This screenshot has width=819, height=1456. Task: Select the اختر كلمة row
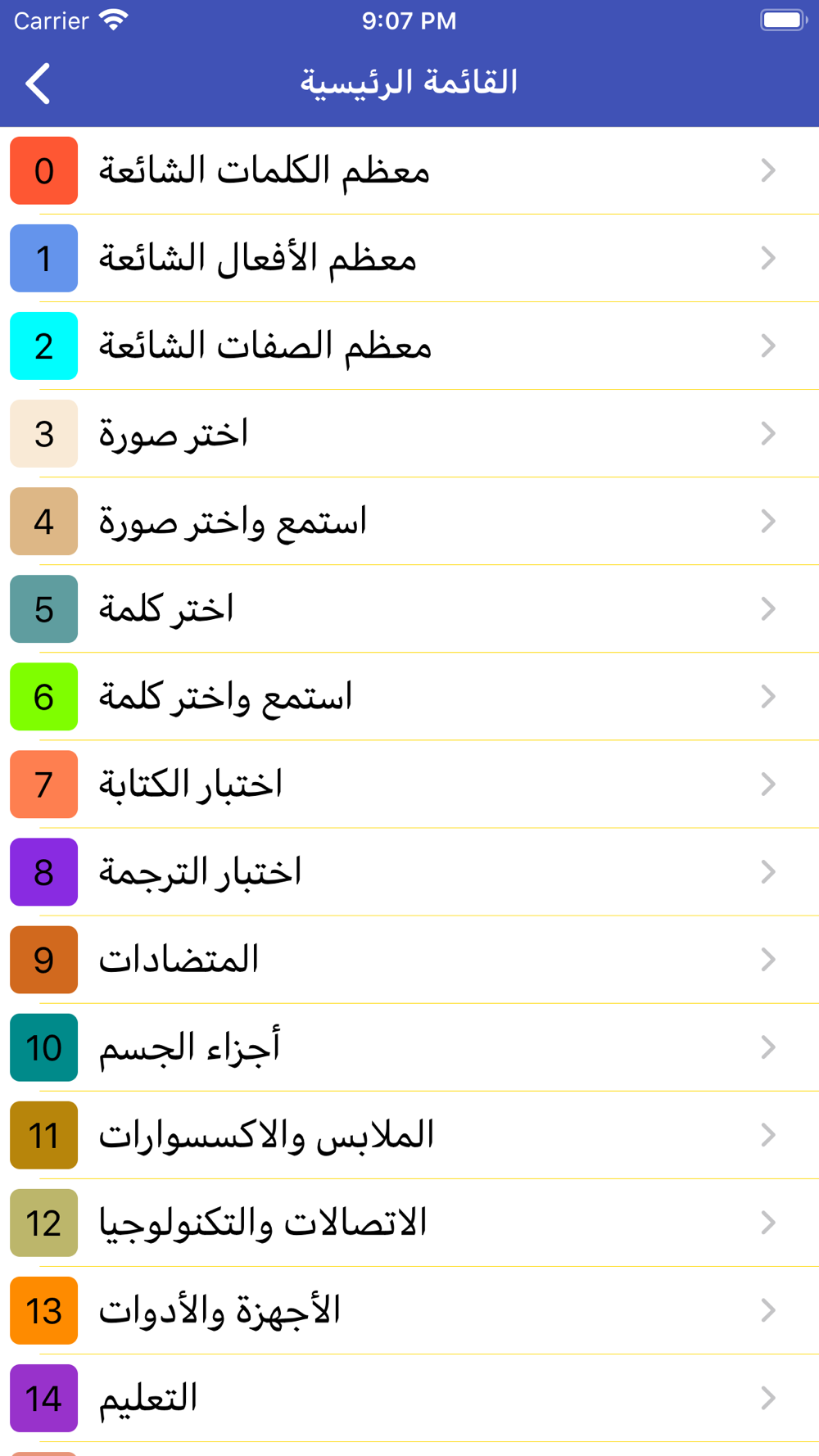pyautogui.click(x=409, y=608)
